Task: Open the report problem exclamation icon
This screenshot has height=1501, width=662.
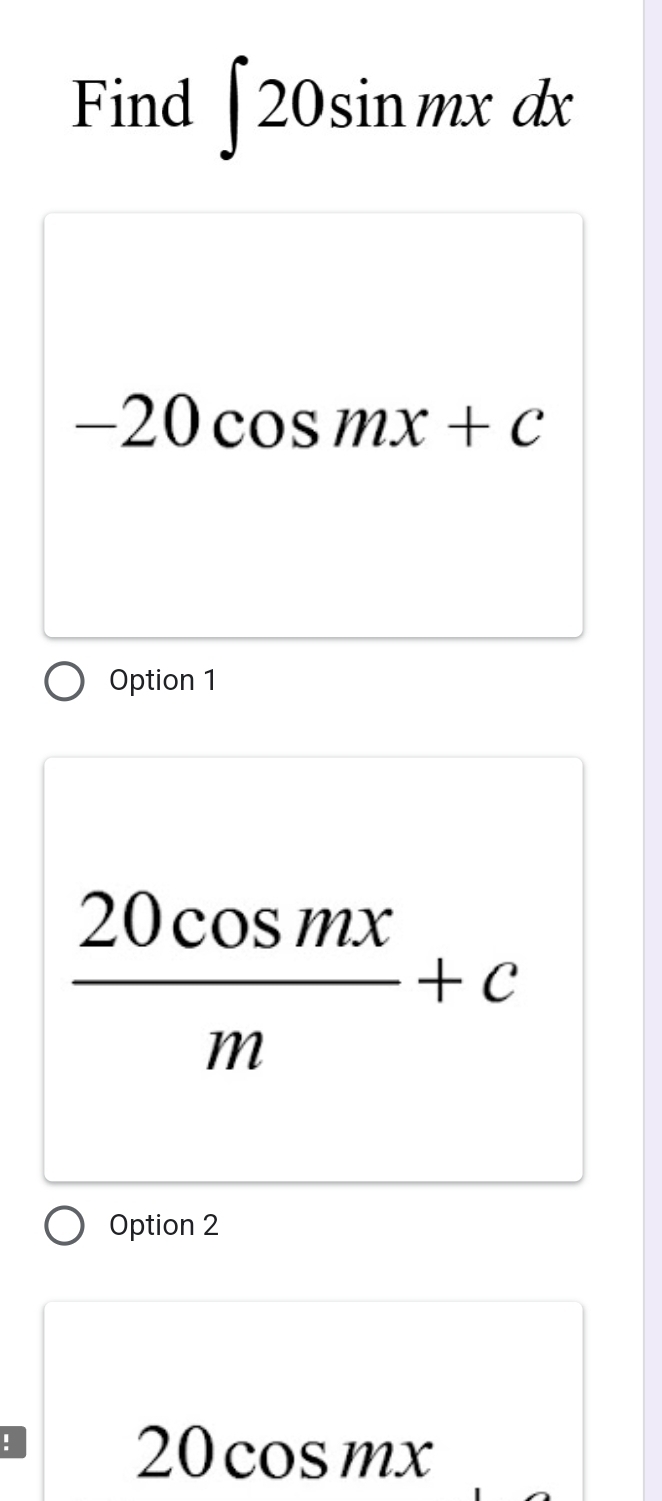Action: tap(9, 1443)
